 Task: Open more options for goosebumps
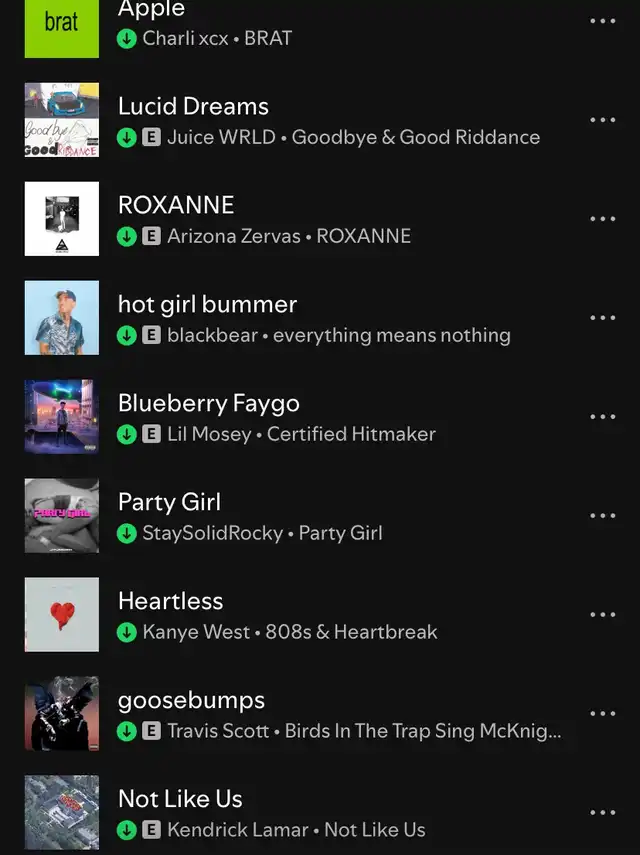tap(603, 714)
